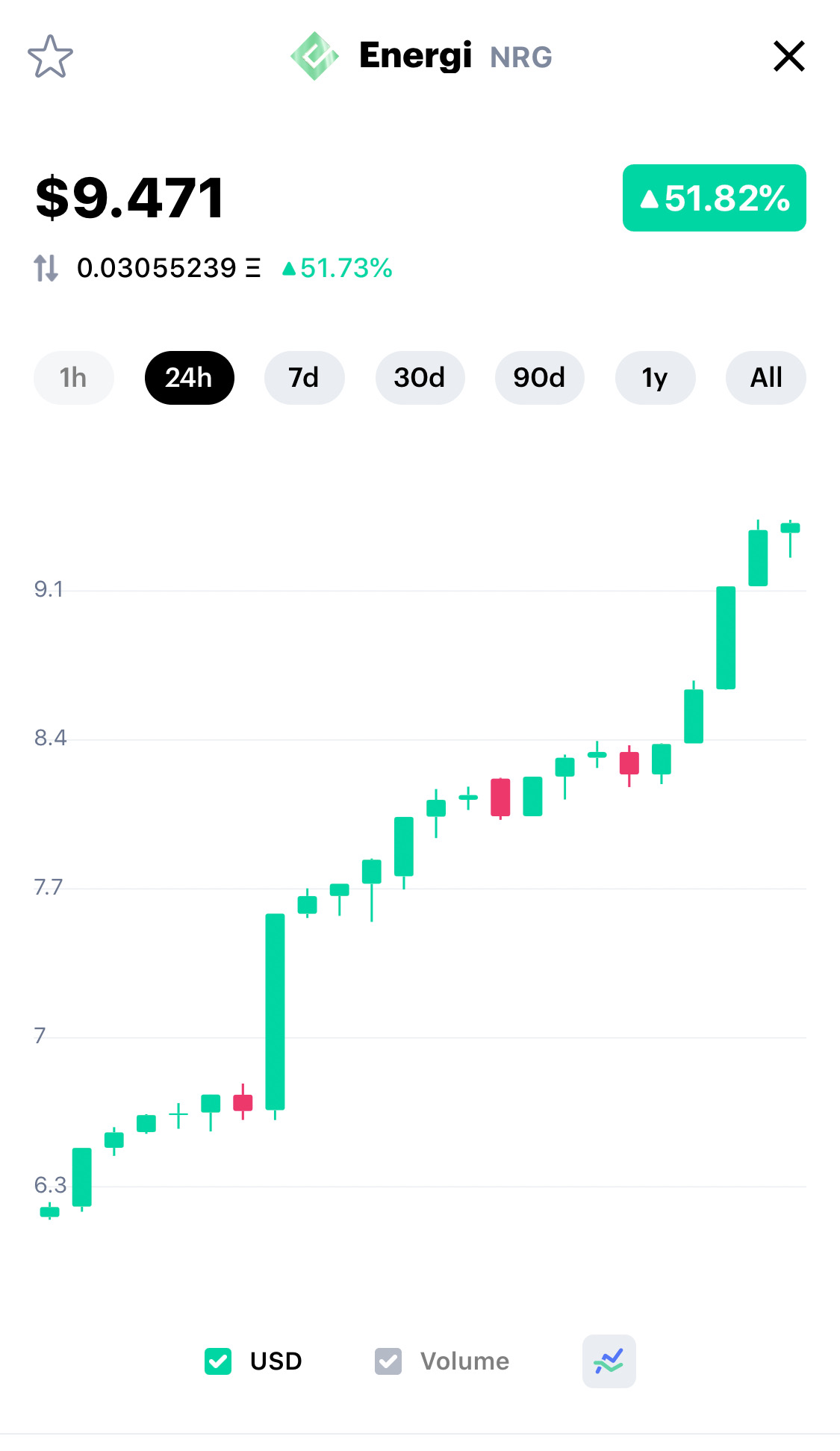Switch the price currency with the swap arrows
Image resolution: width=840 pixels, height=1451 pixels.
pyautogui.click(x=46, y=268)
